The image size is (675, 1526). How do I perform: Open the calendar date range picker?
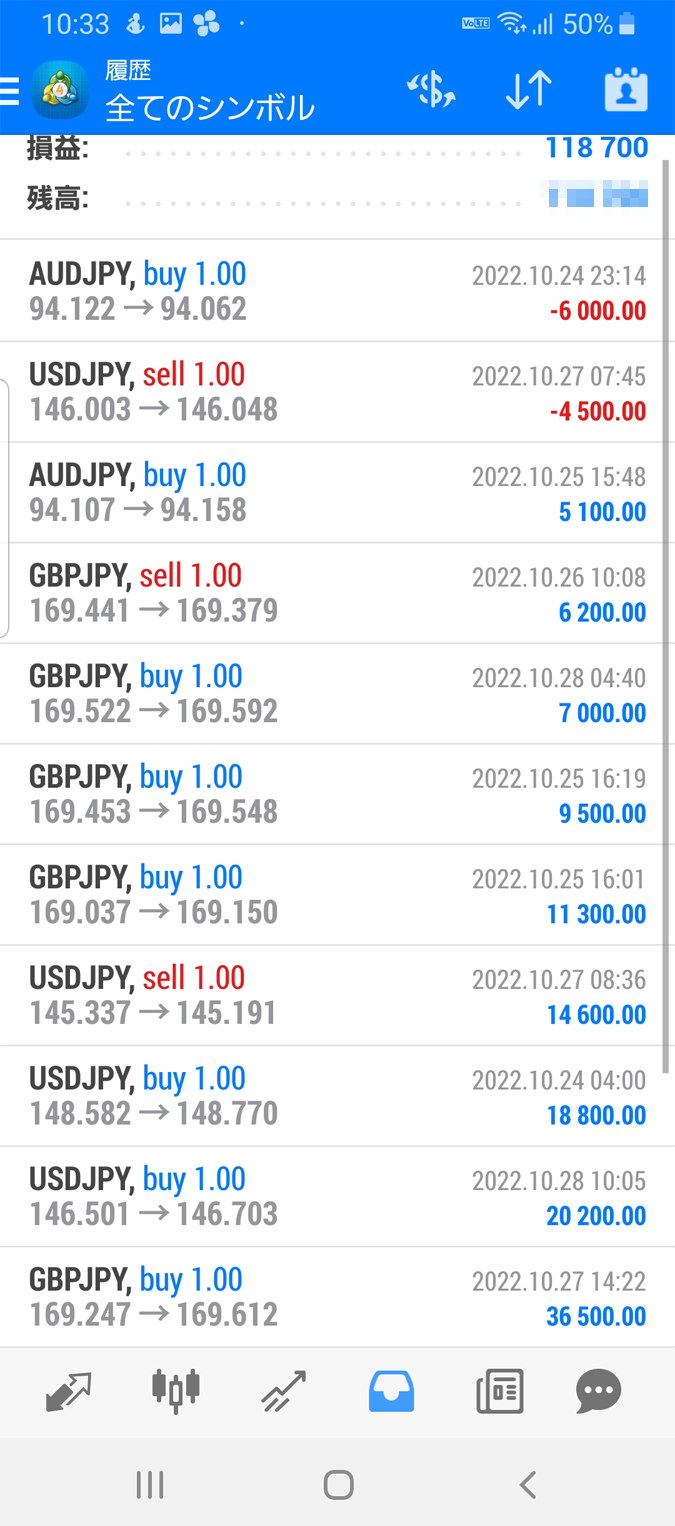(626, 90)
